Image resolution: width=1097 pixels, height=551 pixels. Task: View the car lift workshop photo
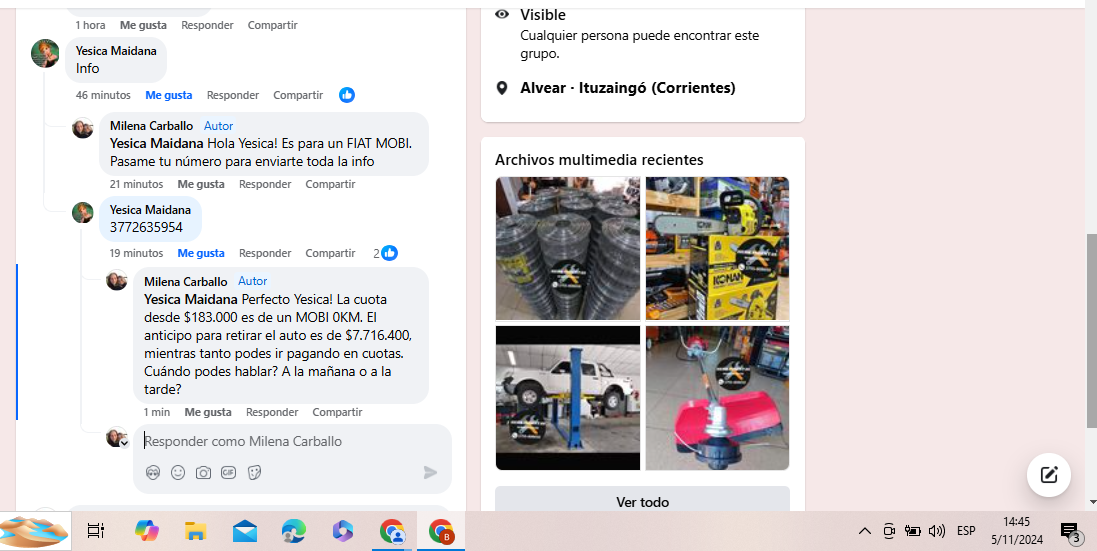(x=567, y=397)
